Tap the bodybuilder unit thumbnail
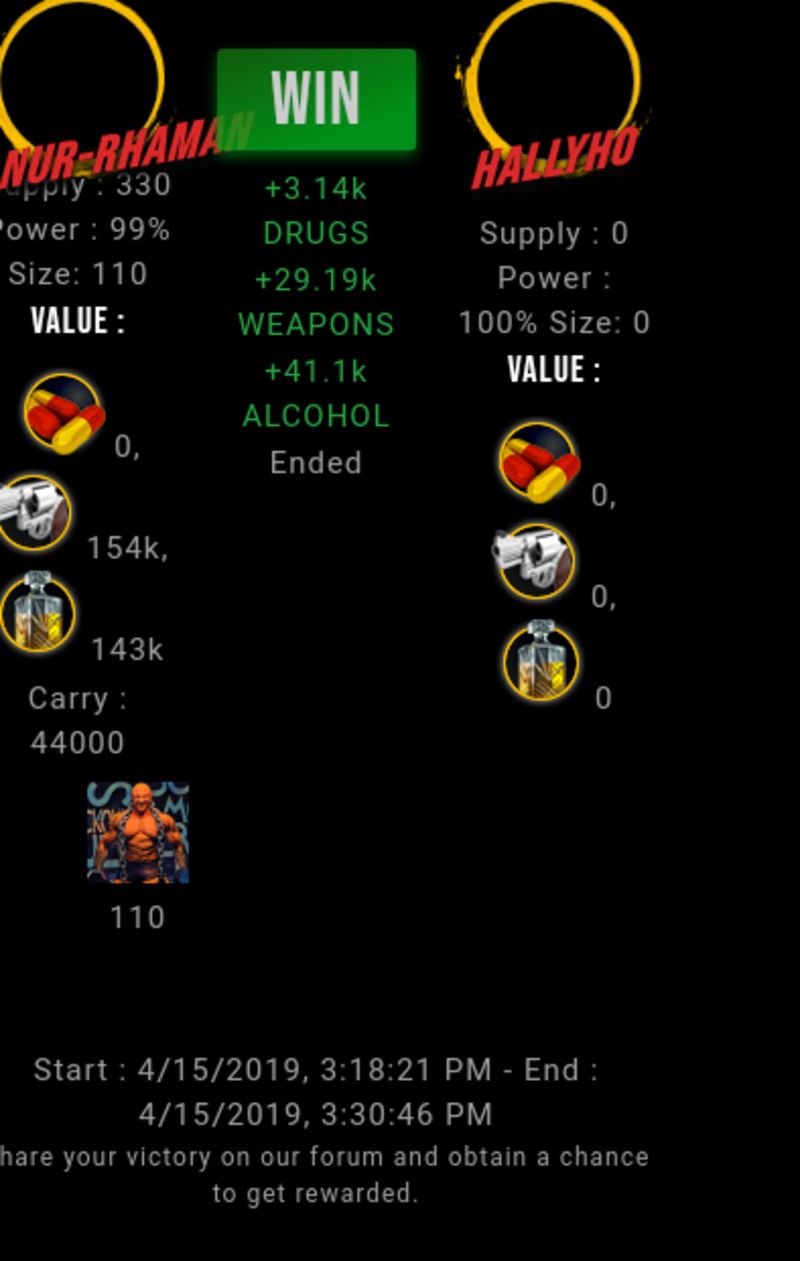The width and height of the screenshot is (800, 1261). (138, 832)
